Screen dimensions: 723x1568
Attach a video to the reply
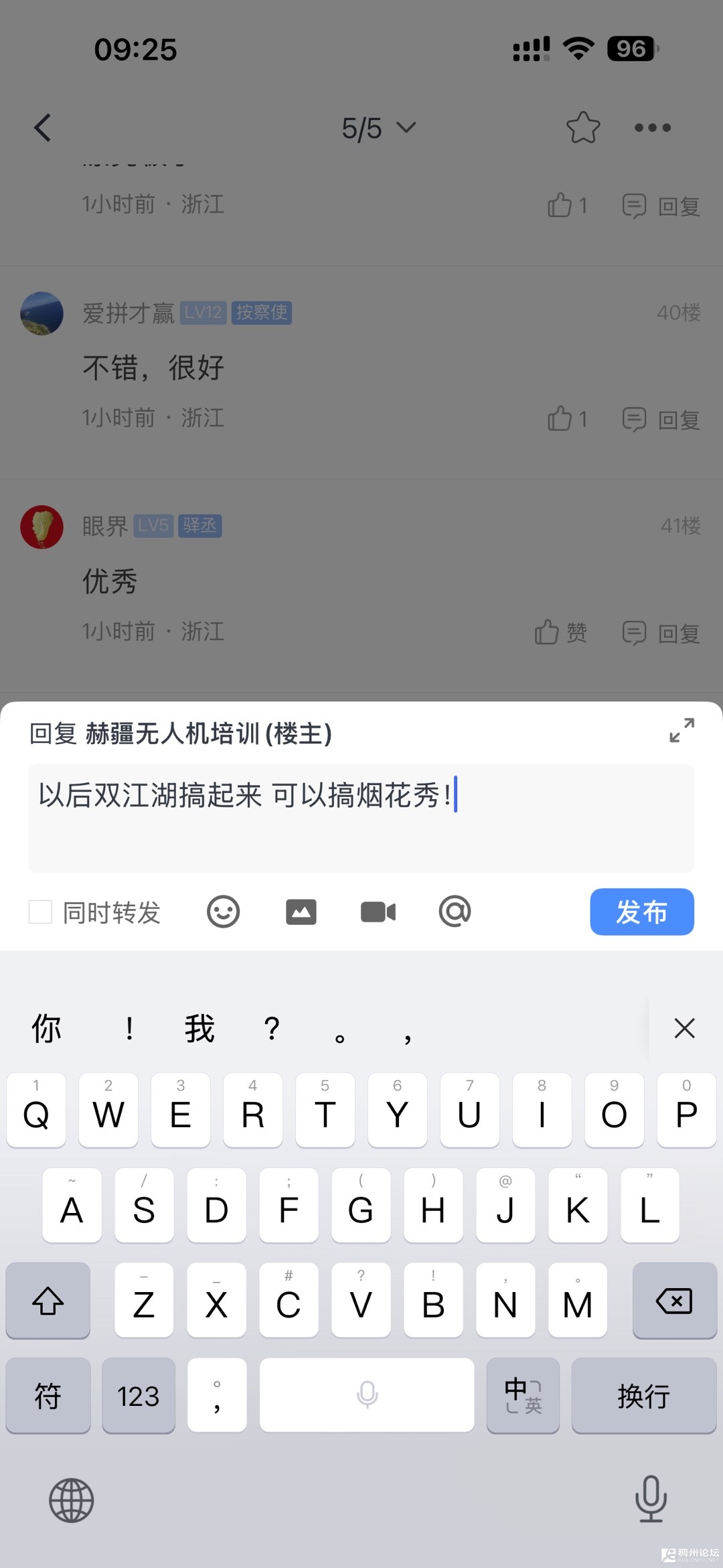click(x=378, y=912)
